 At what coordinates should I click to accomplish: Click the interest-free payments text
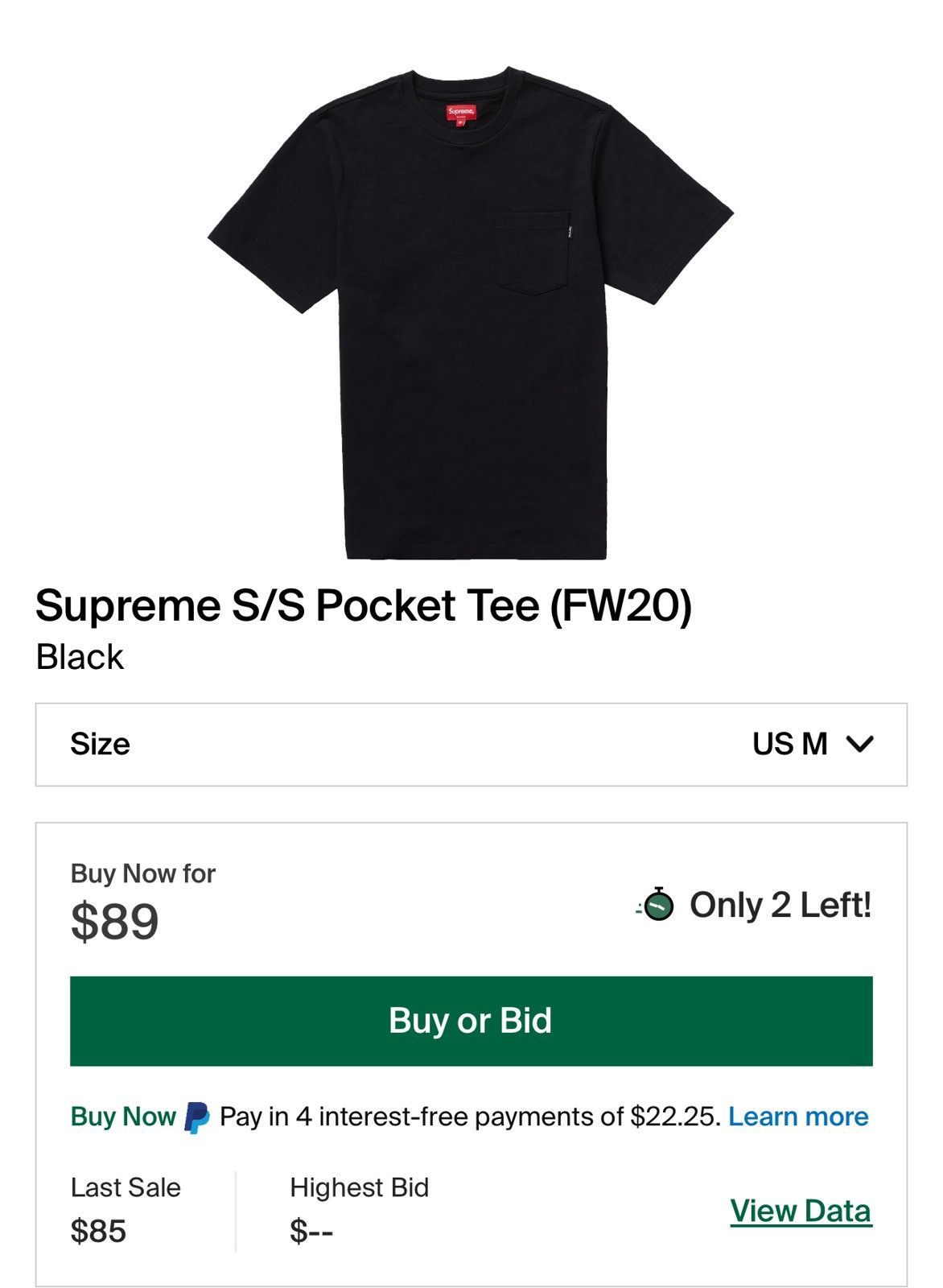467,1116
